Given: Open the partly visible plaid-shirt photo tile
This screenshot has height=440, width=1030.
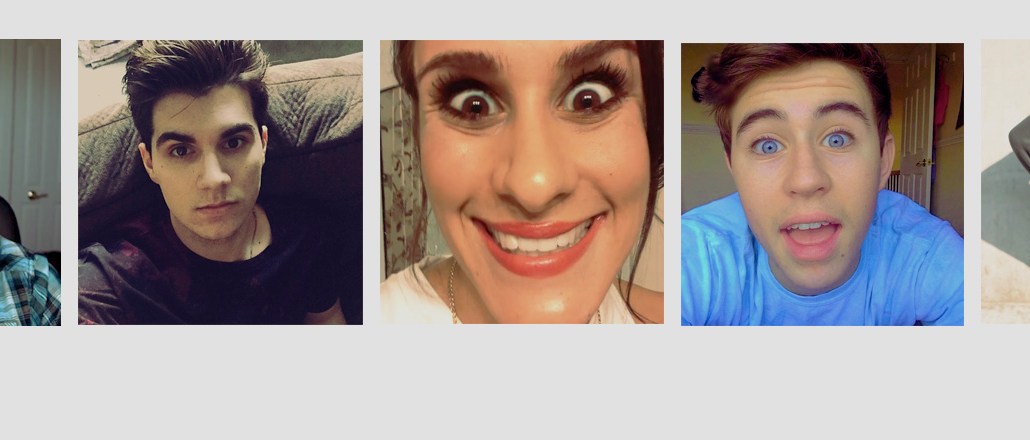Looking at the screenshot, I should pyautogui.click(x=29, y=182).
